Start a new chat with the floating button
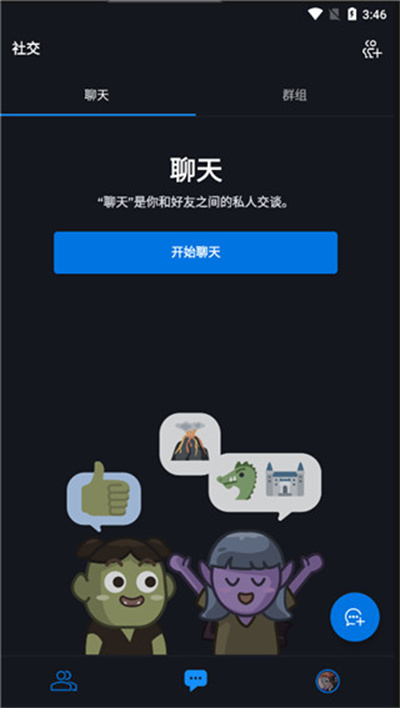The image size is (400, 708). click(355, 617)
